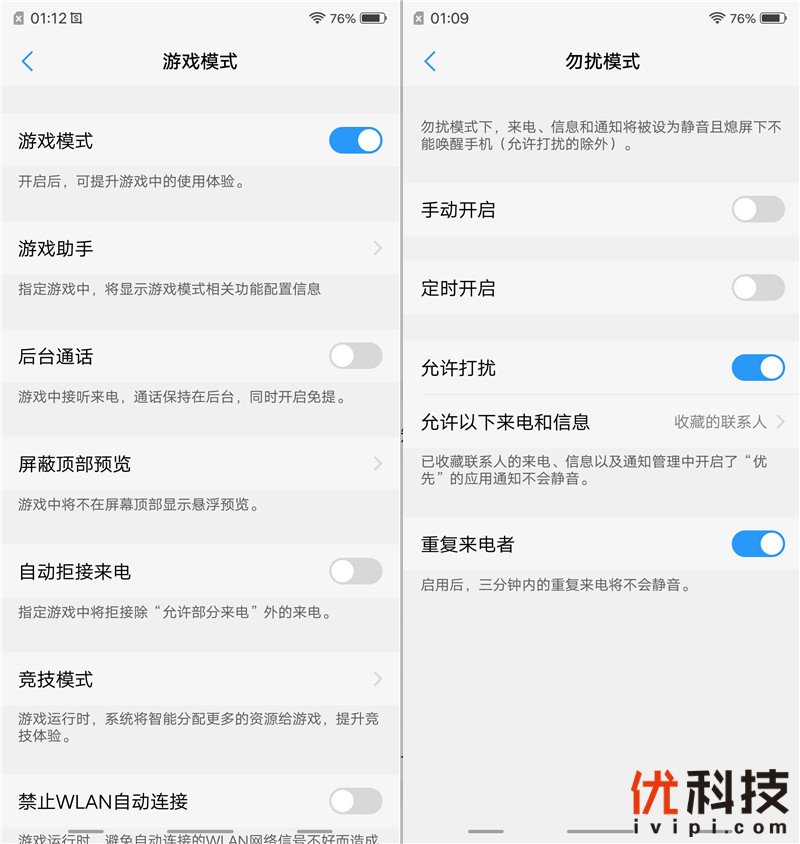Disable the 允许打扰 switch
Viewport: 800px width, 844px height.
pyautogui.click(x=757, y=368)
